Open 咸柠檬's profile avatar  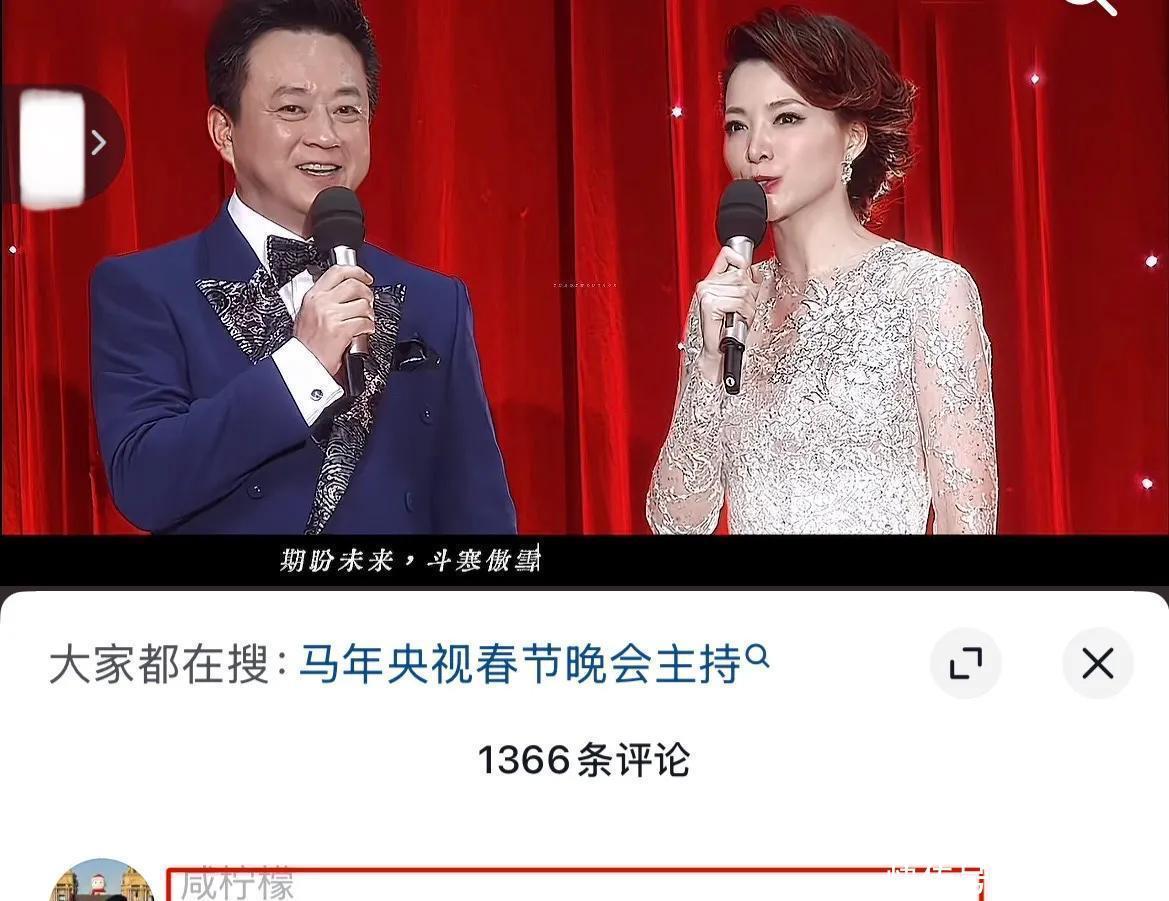(101, 882)
